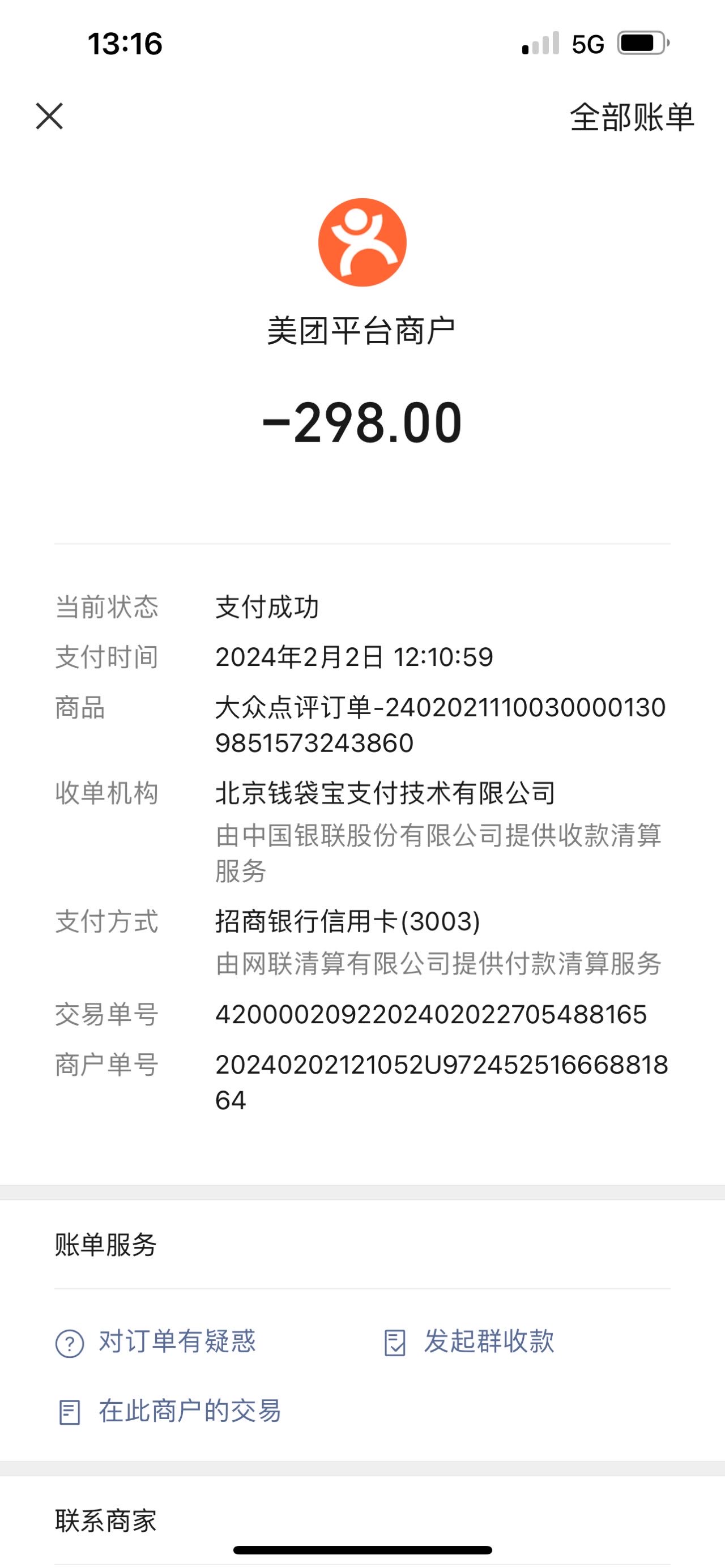Tap 对订单有疑惑 for order help

coord(155,1342)
